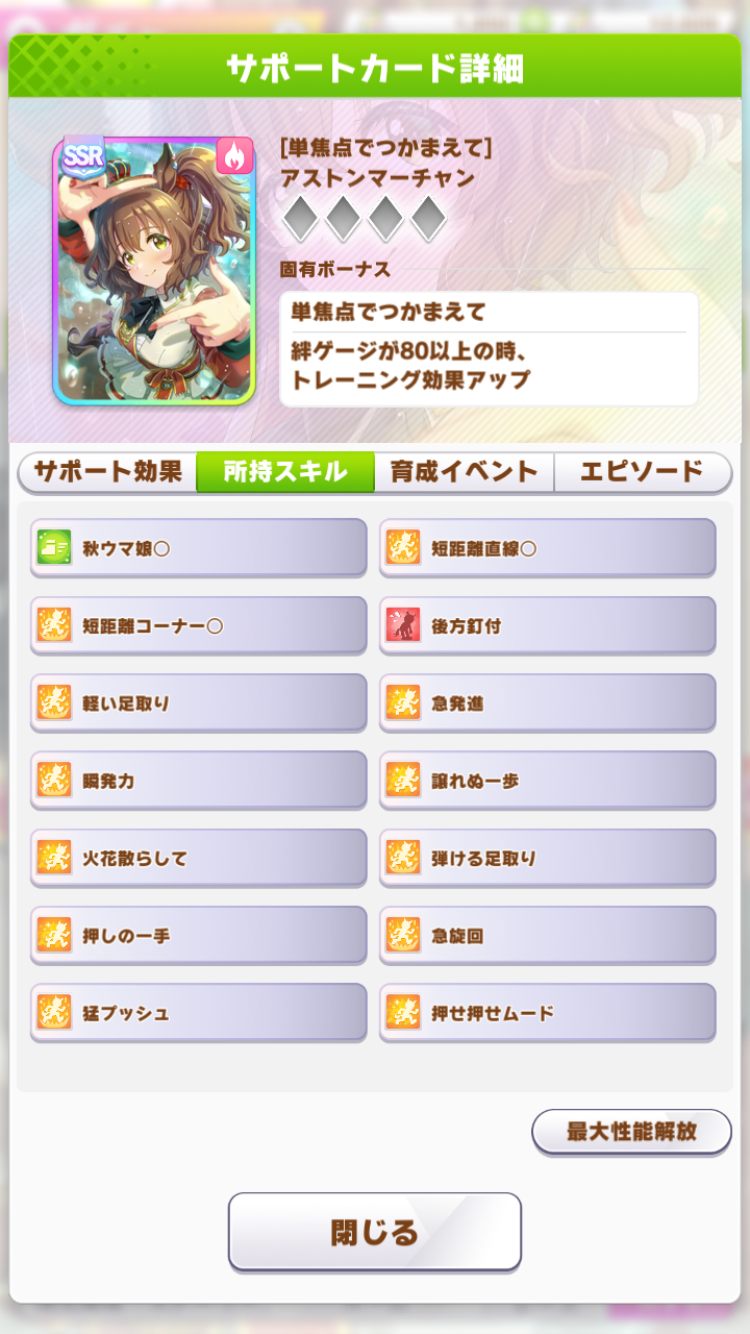This screenshot has width=750, height=1334.
Task: Open the 弾ける足取り skill
Action: (548, 857)
